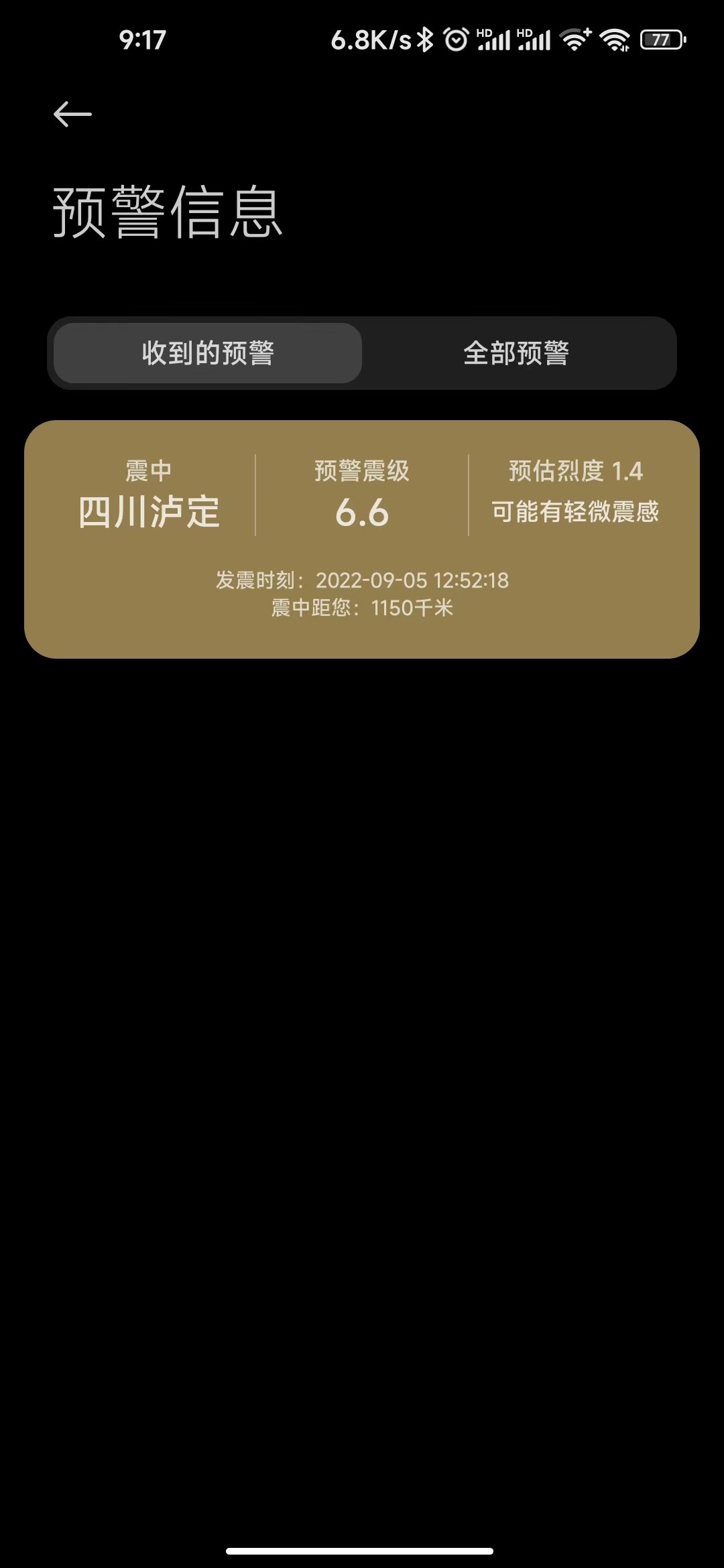724x1568 pixels.
Task: Click the epicenter name 四川泸定
Action: [149, 511]
